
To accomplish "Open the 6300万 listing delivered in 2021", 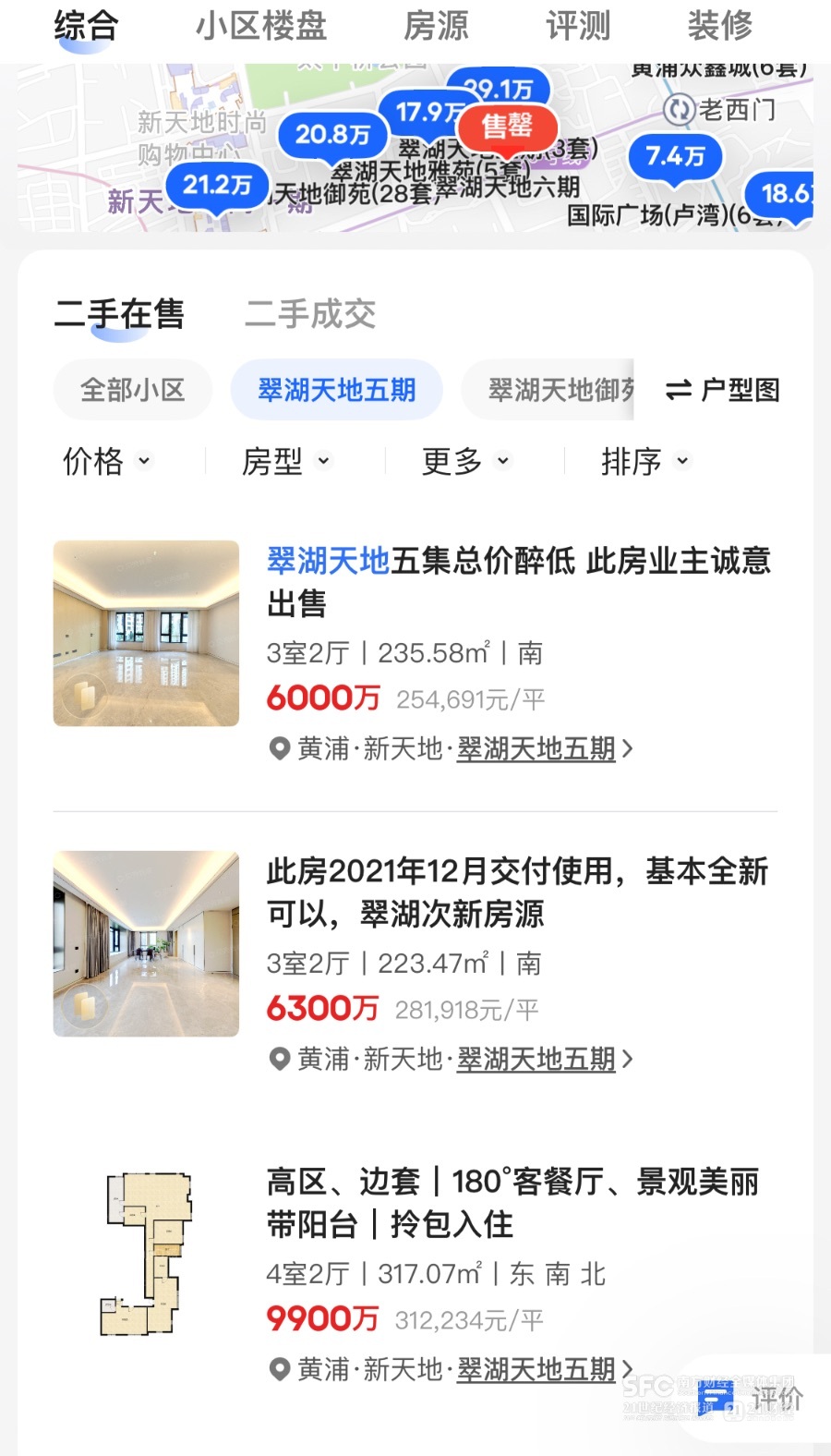I will (x=517, y=892).
